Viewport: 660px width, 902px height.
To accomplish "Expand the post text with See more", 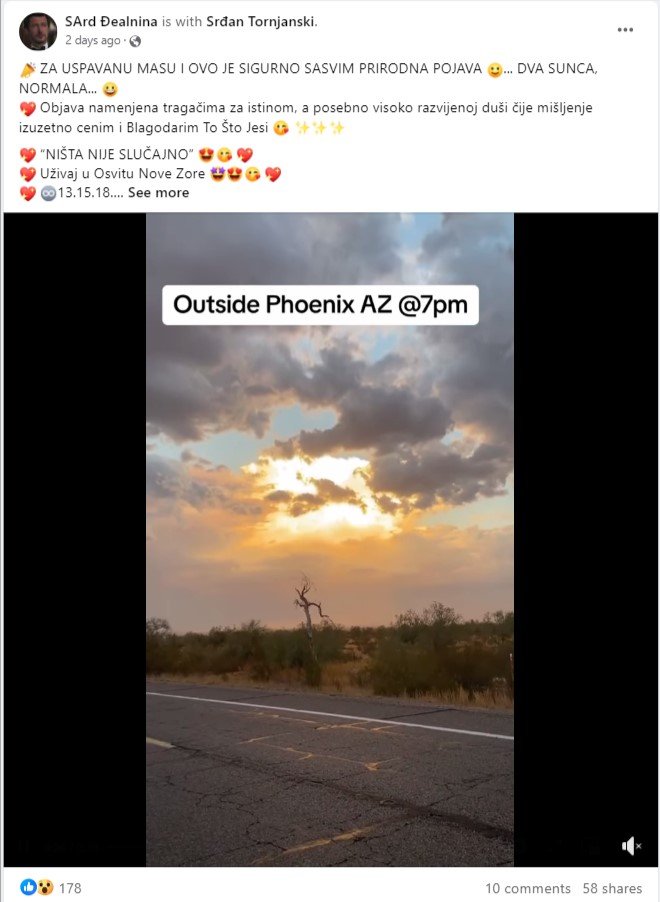I will (x=158, y=192).
